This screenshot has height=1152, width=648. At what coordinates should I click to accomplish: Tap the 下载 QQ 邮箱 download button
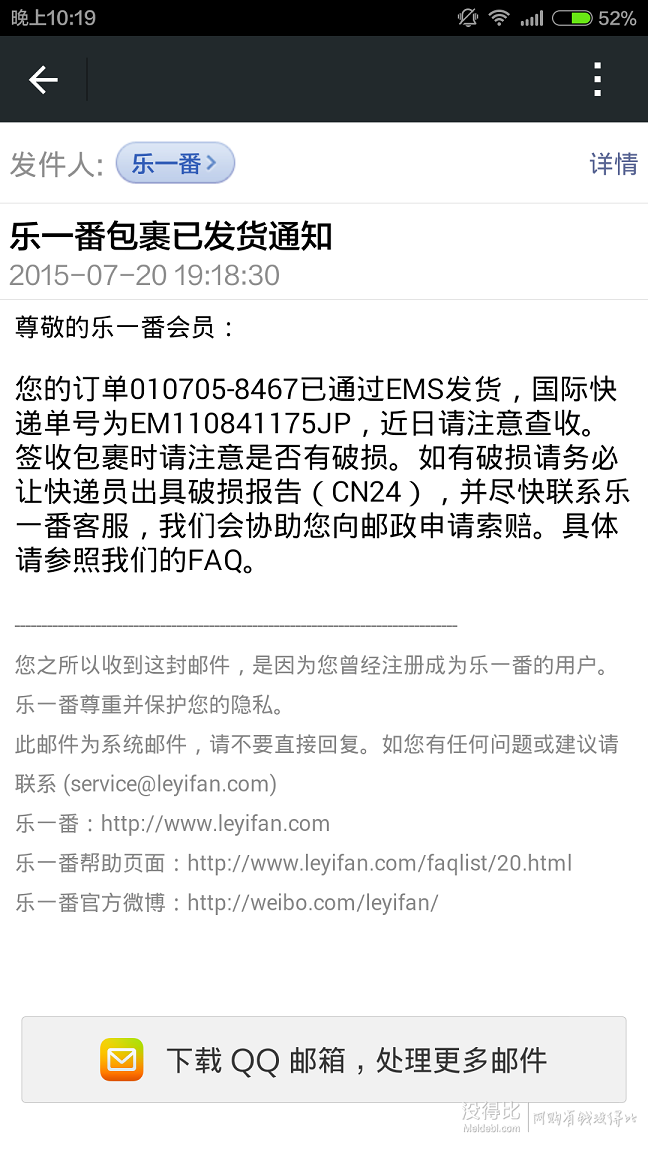[324, 1060]
